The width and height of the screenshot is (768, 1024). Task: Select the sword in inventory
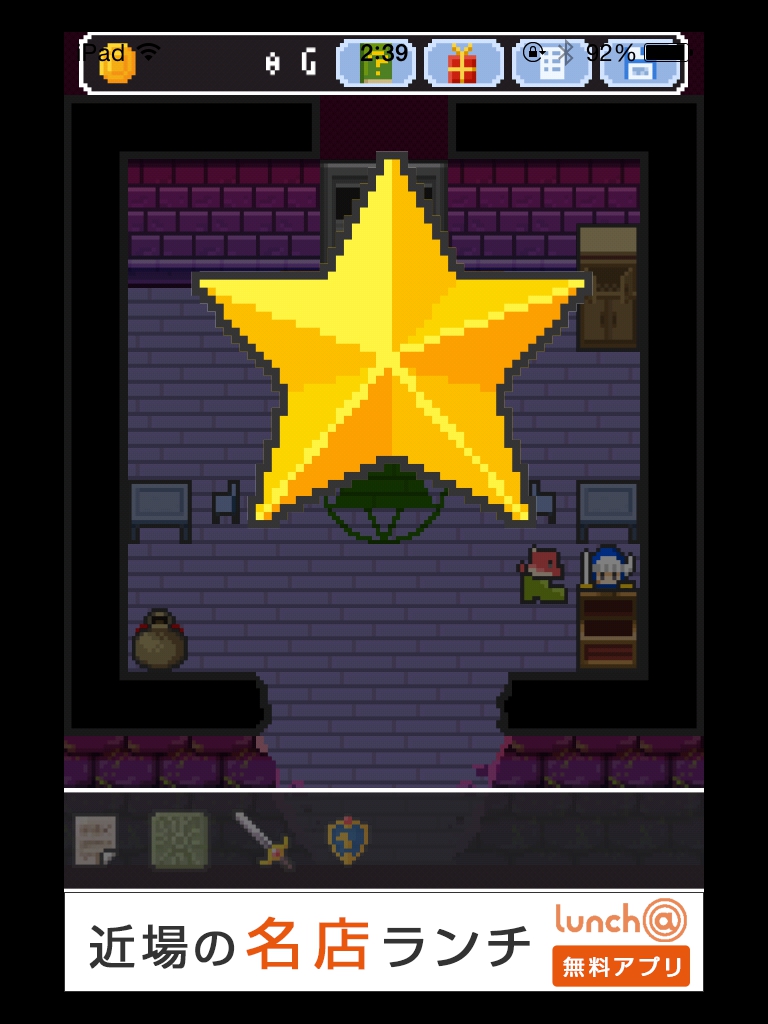point(263,840)
